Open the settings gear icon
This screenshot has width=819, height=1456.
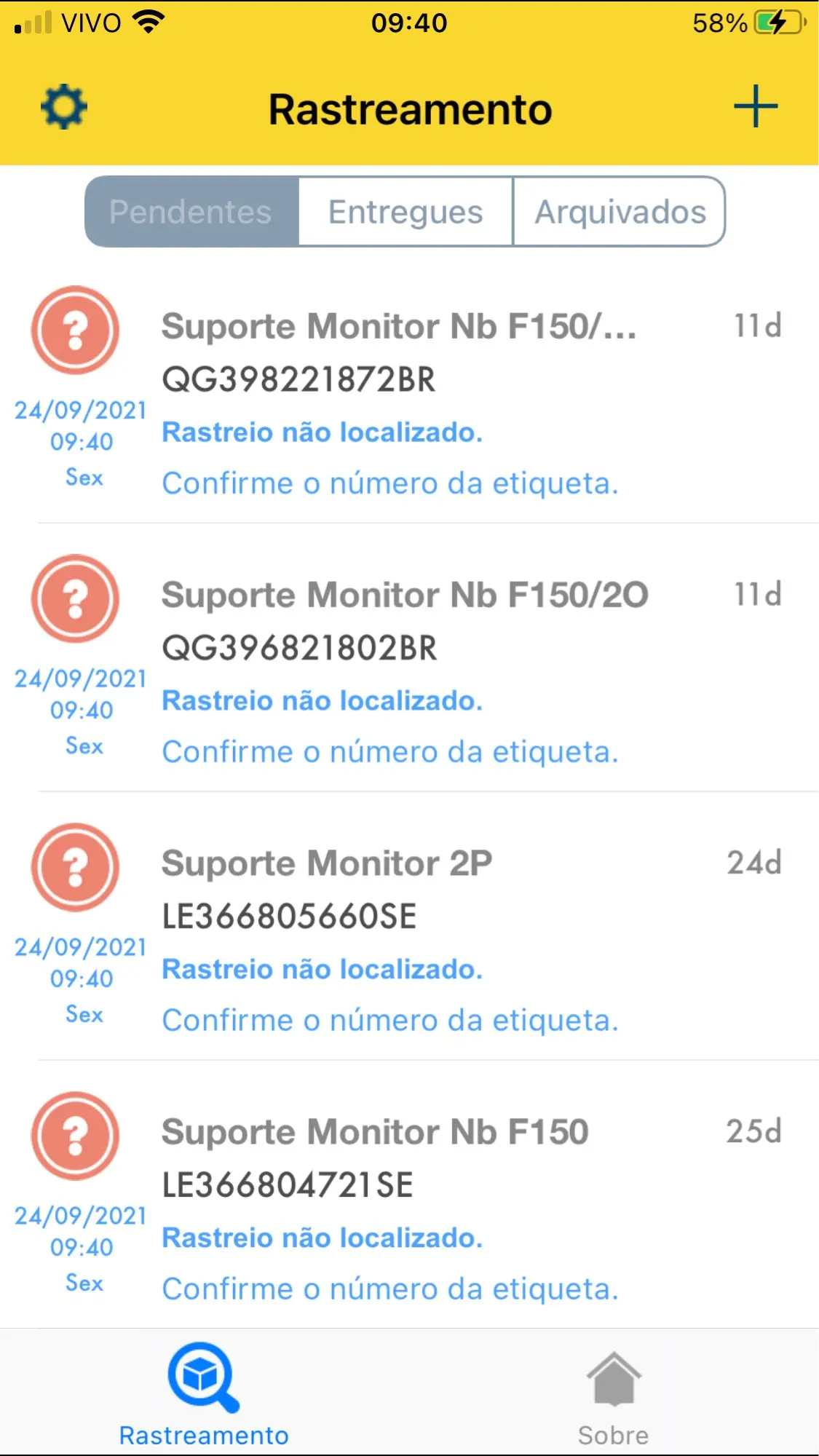[x=64, y=107]
